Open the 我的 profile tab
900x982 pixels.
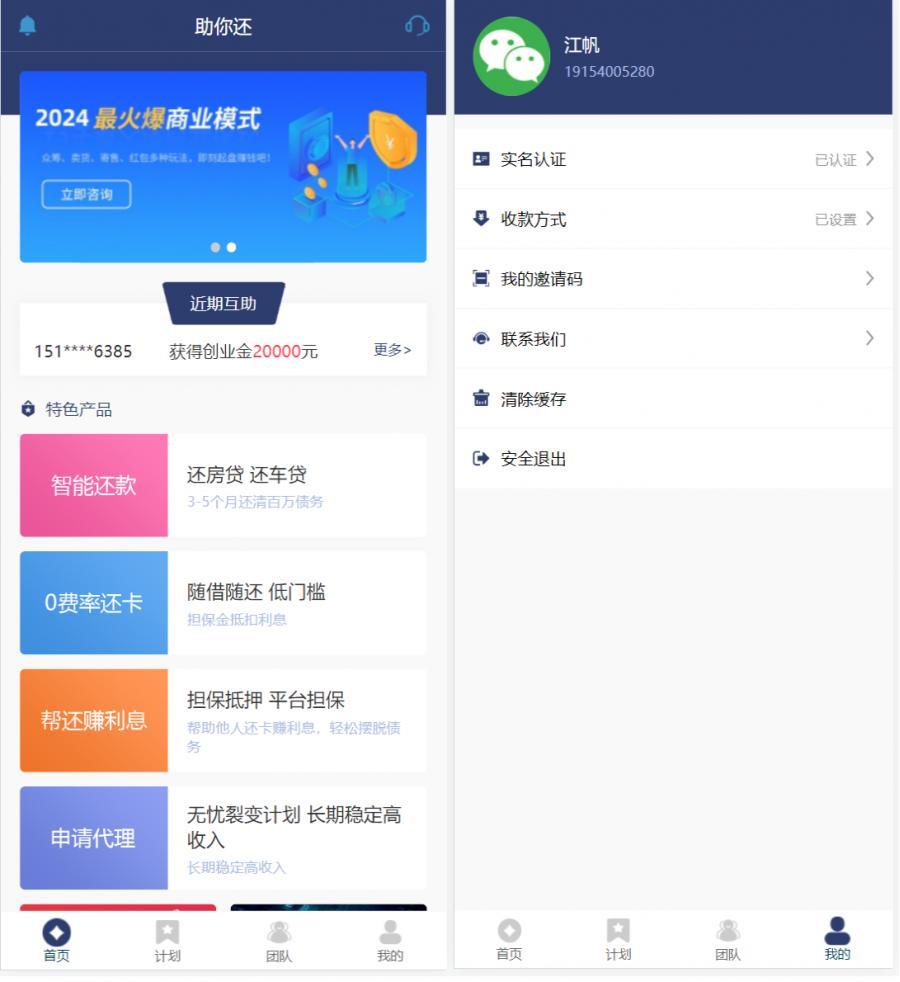[836, 940]
